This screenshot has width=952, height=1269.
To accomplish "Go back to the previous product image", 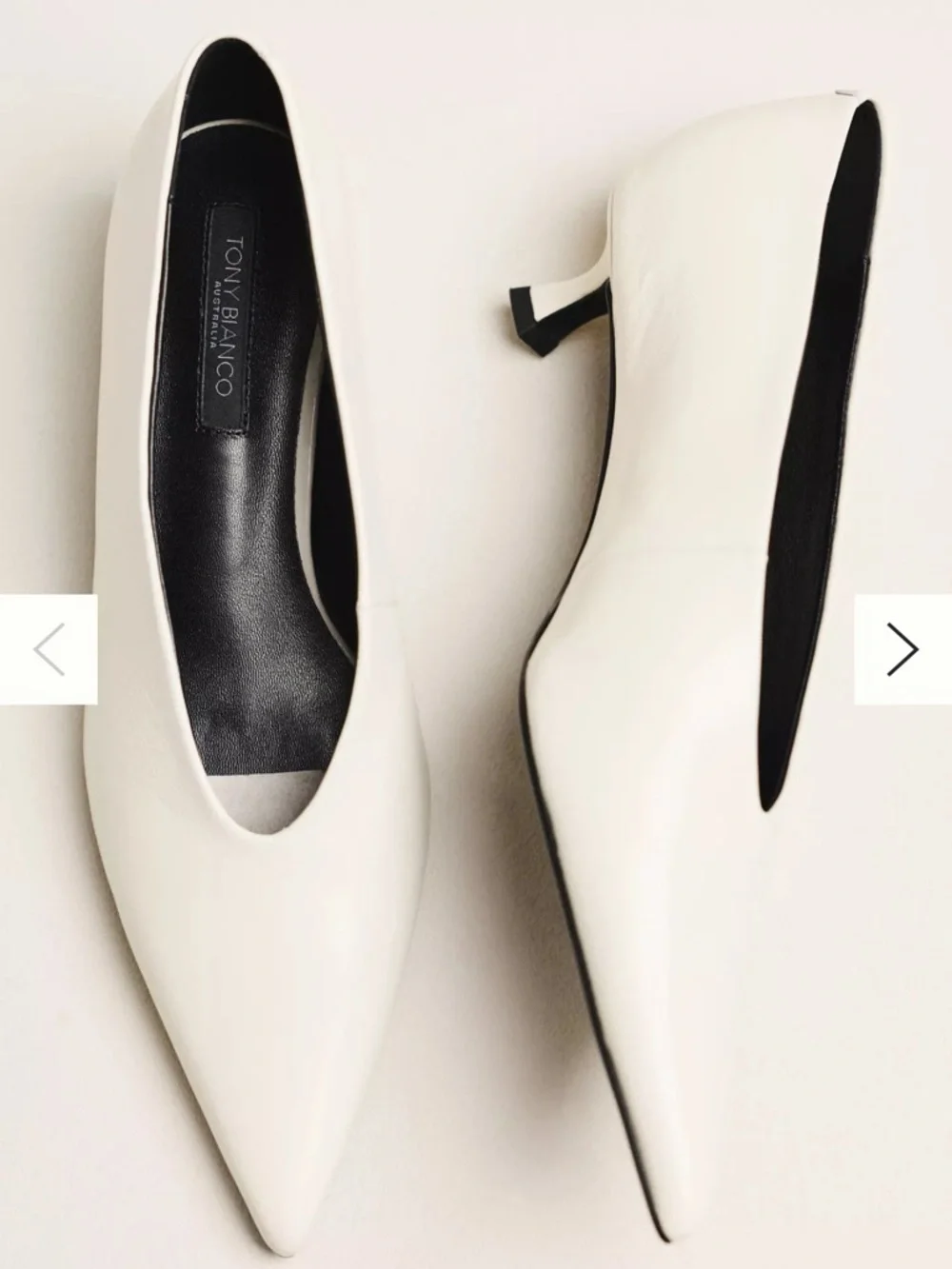I will (49, 649).
